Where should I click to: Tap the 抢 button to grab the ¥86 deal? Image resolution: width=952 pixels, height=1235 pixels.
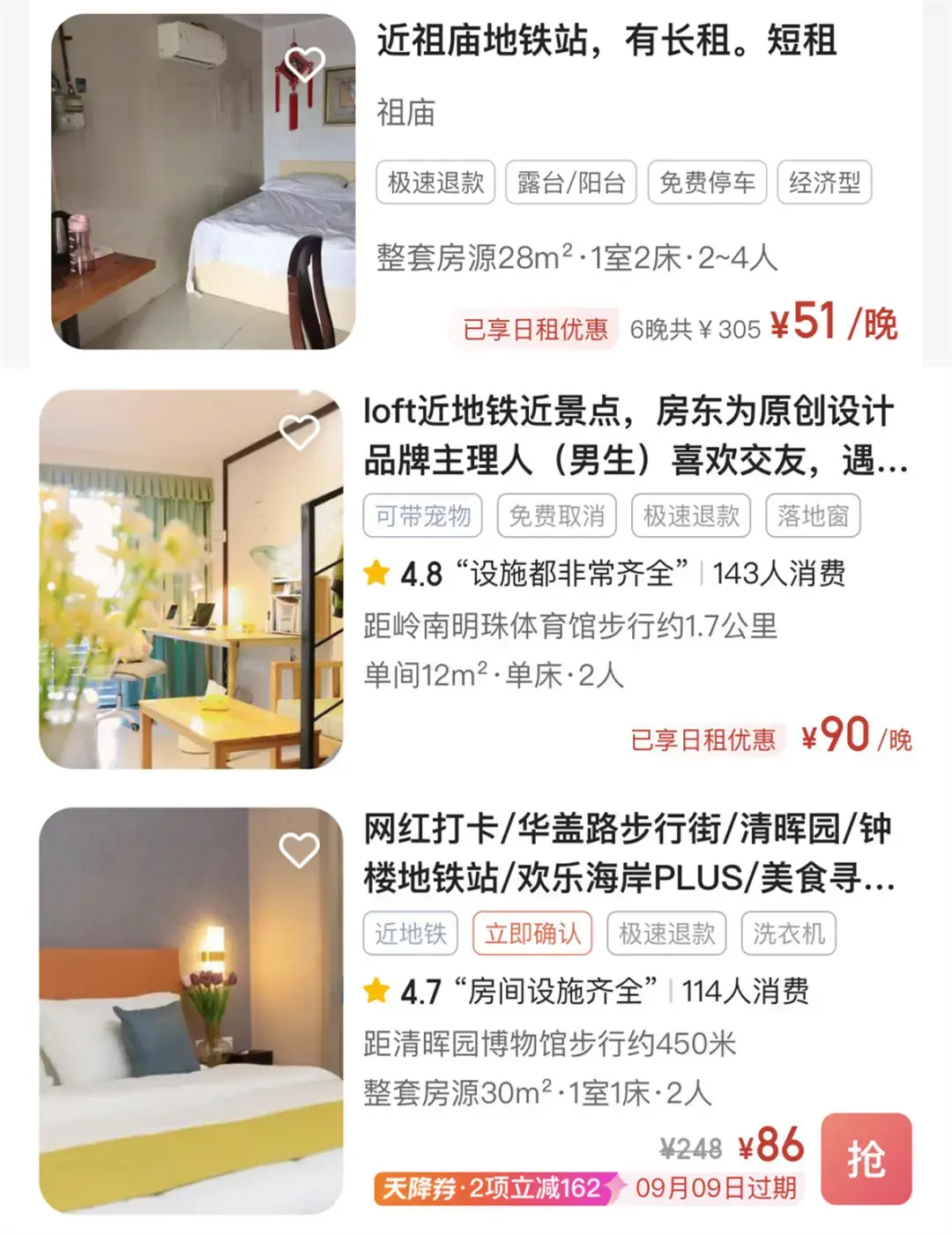(x=865, y=1158)
